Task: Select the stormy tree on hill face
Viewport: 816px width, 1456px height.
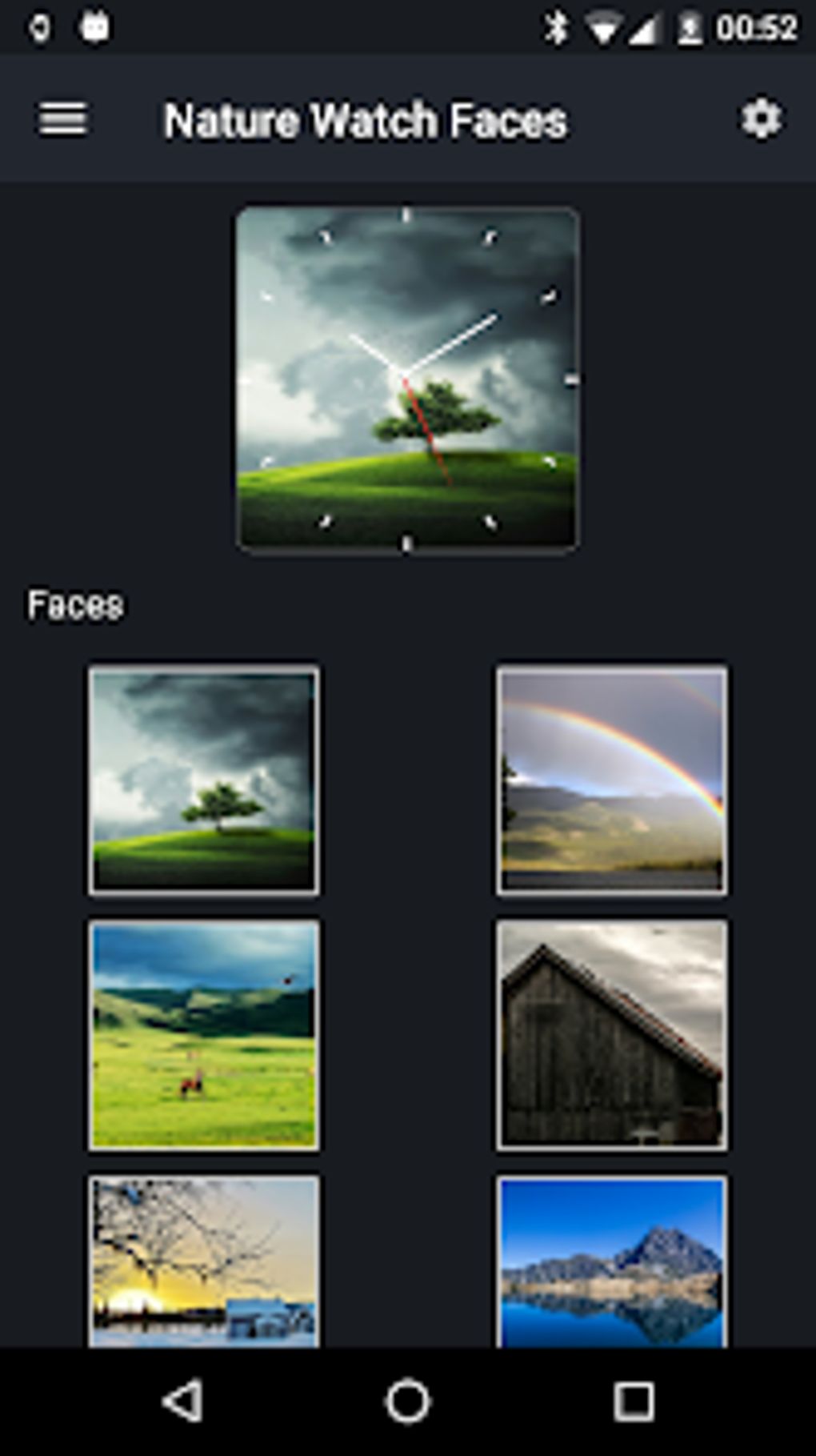Action: [204, 780]
